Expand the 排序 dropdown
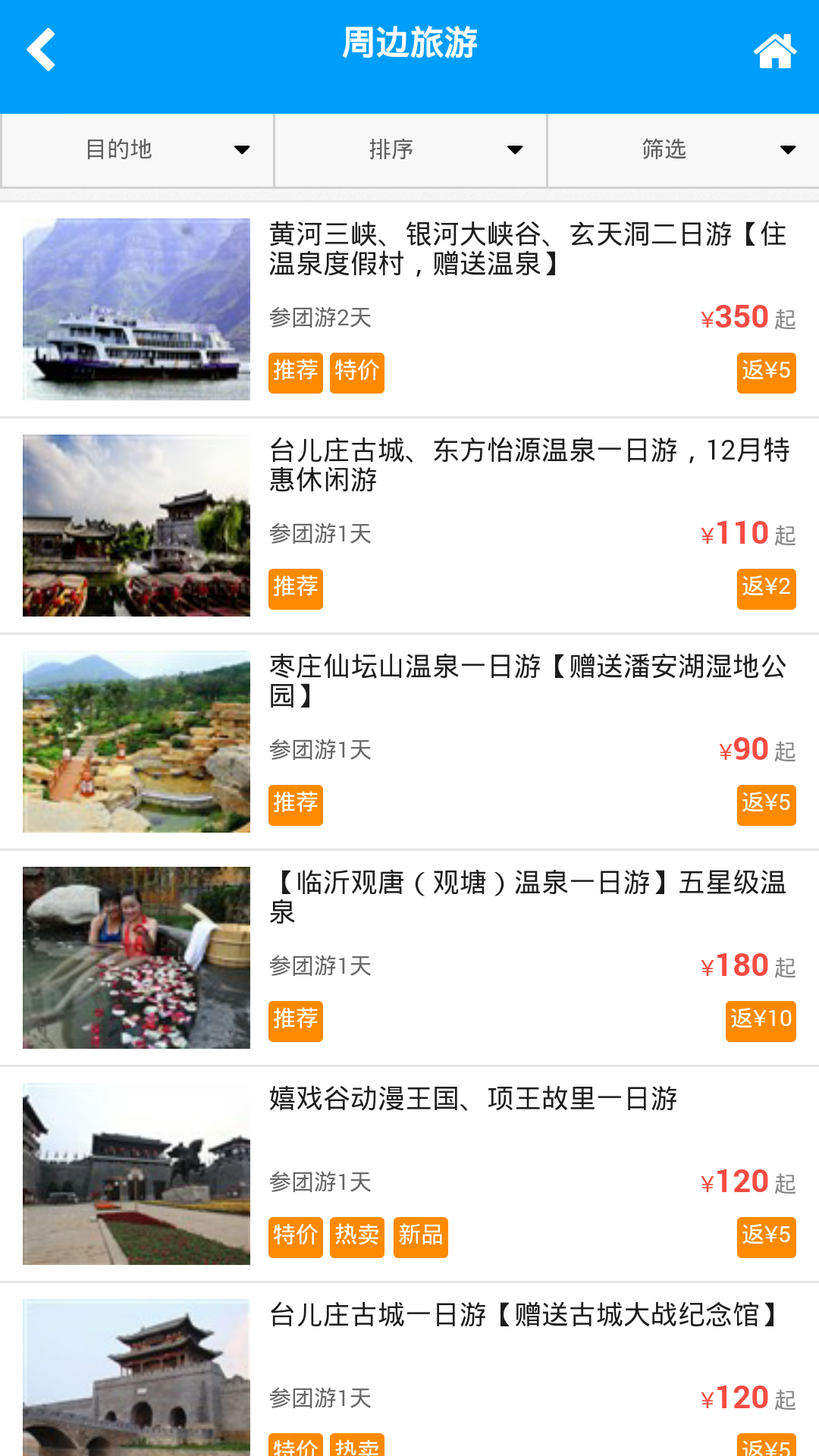Screen dimensions: 819x1456 (410, 149)
